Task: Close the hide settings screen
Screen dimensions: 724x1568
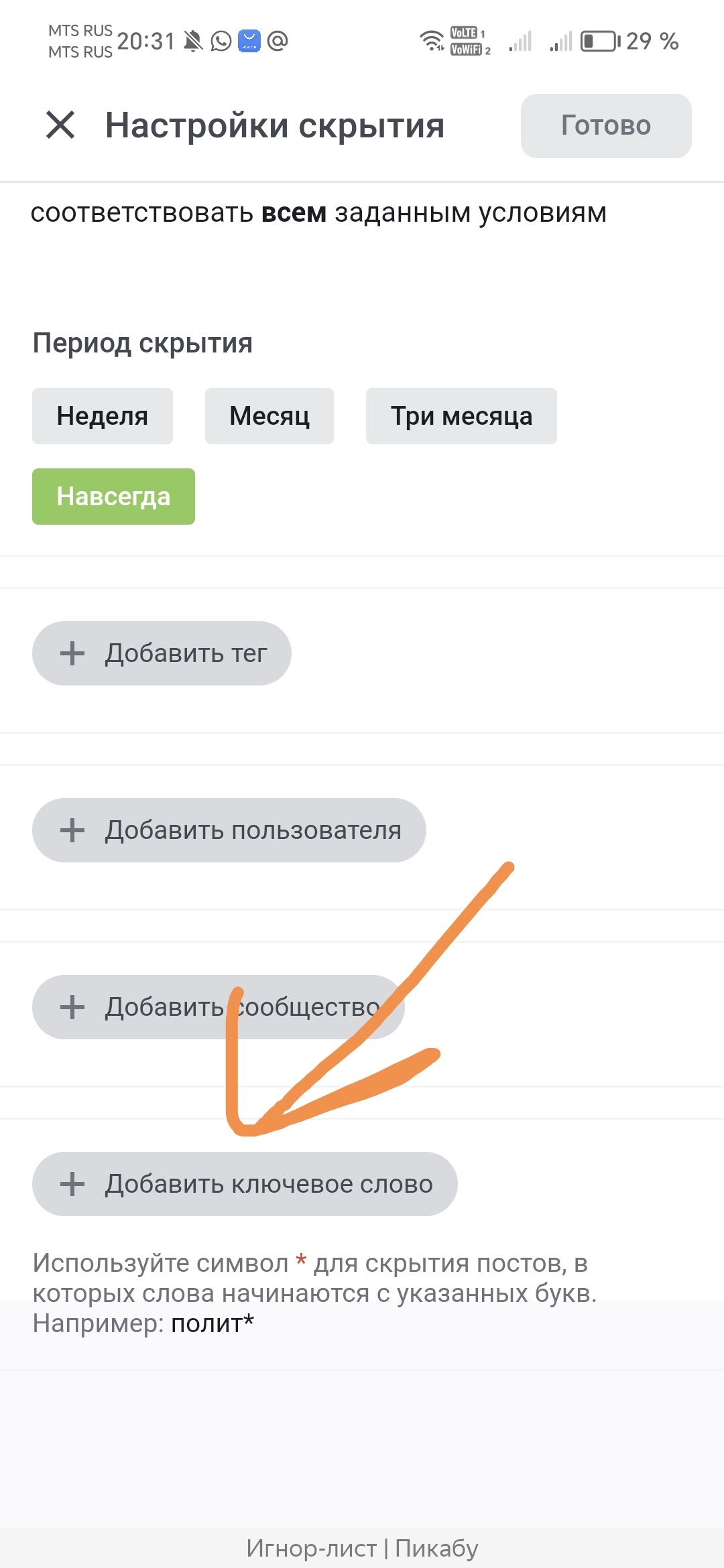Action: point(60,125)
